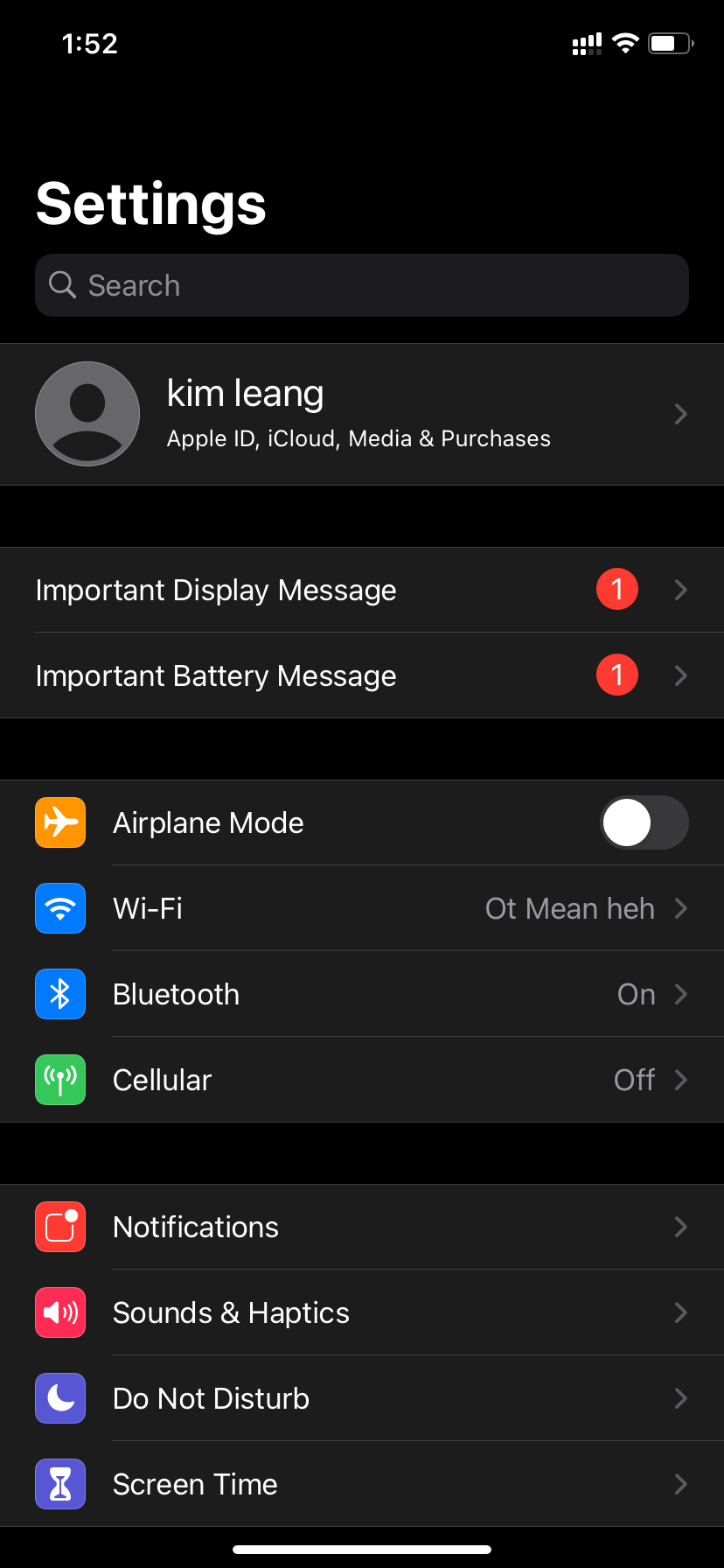
Task: Tap the battery indicator in status bar
Action: pos(669,43)
